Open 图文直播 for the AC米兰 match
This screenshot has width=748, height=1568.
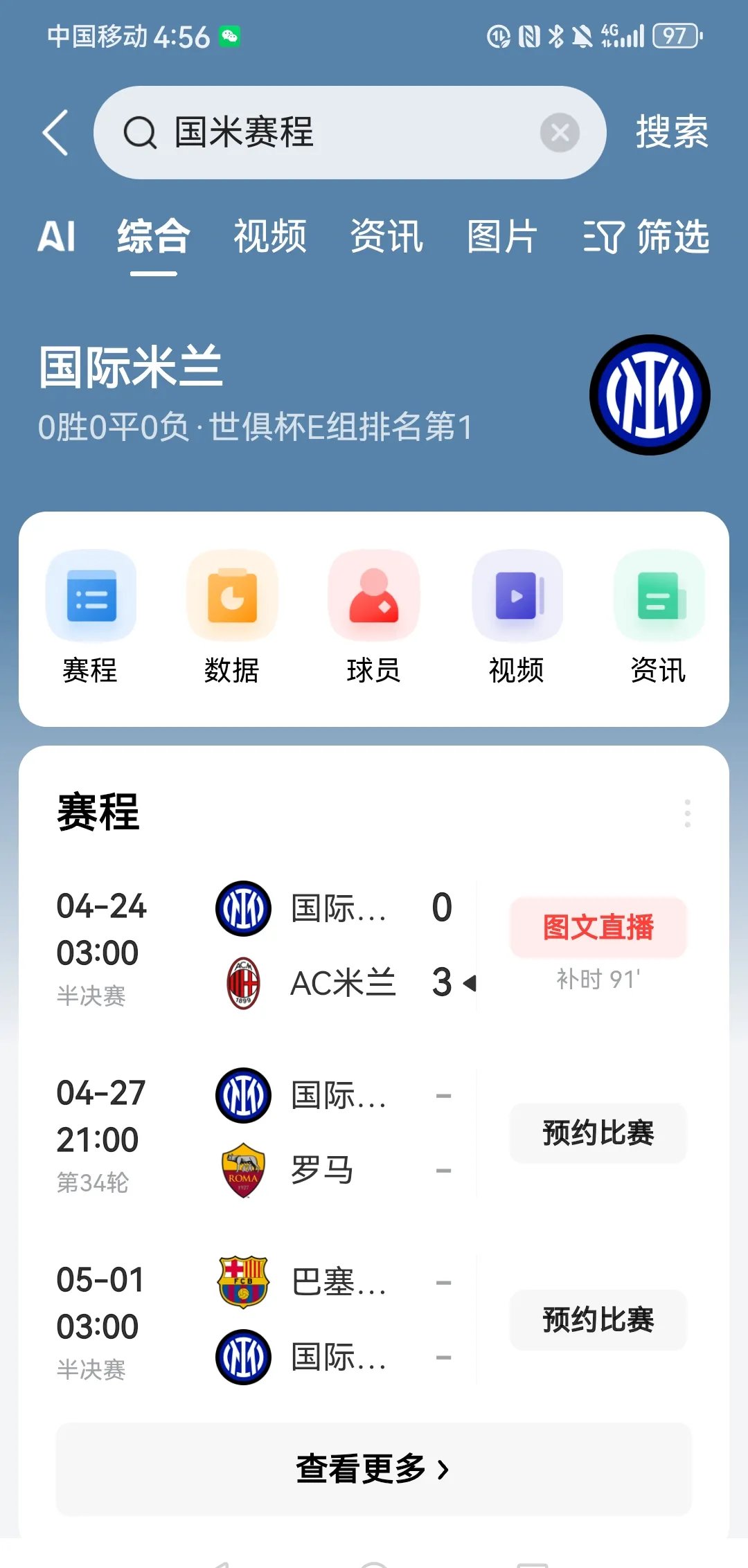point(598,928)
